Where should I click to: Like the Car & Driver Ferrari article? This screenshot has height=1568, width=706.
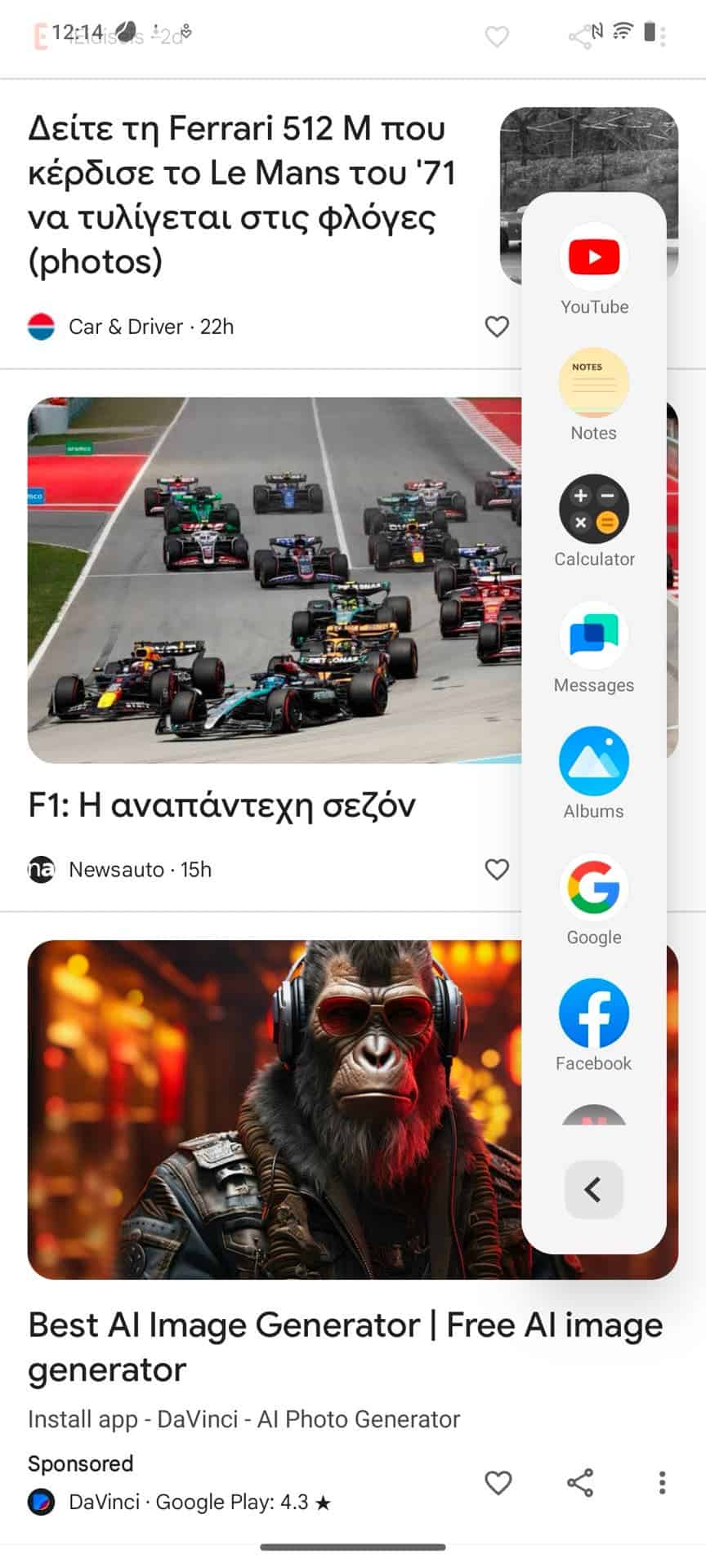(x=497, y=327)
